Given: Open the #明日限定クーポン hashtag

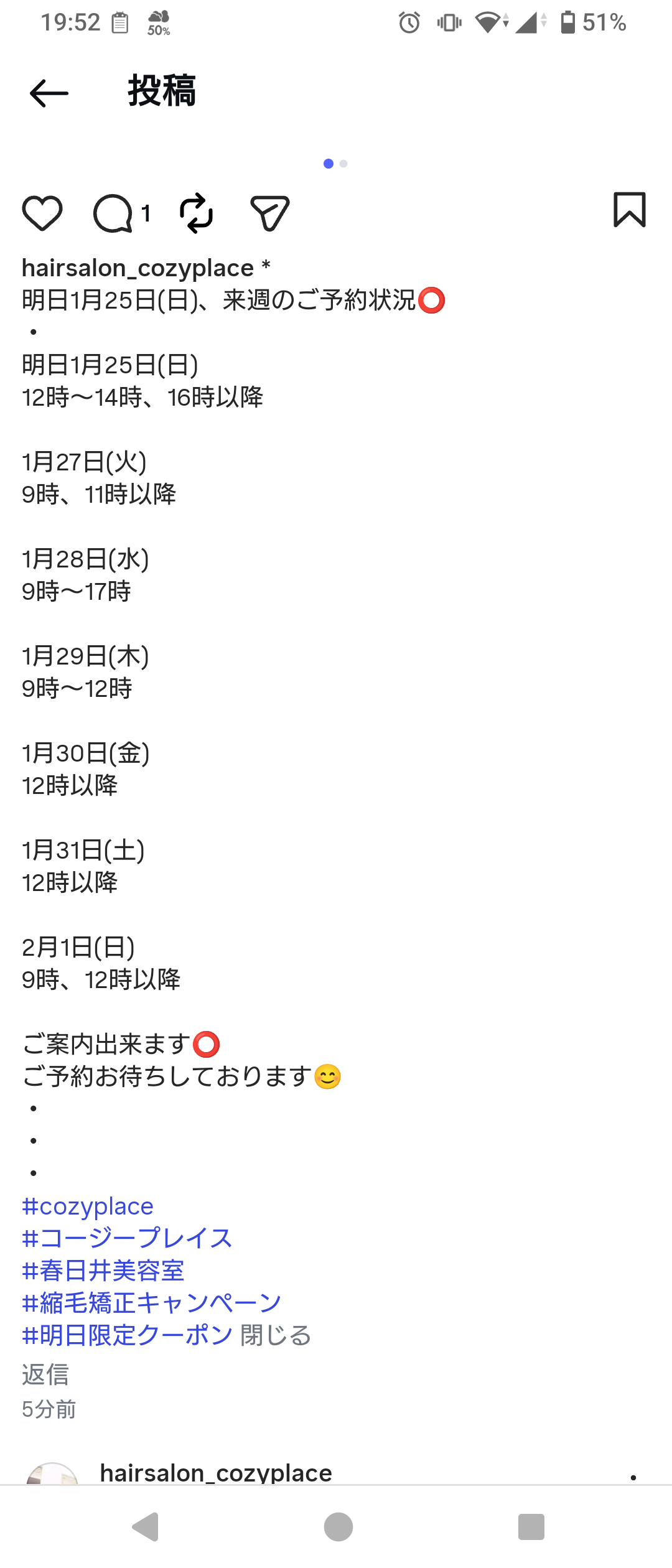Looking at the screenshot, I should (x=128, y=1335).
